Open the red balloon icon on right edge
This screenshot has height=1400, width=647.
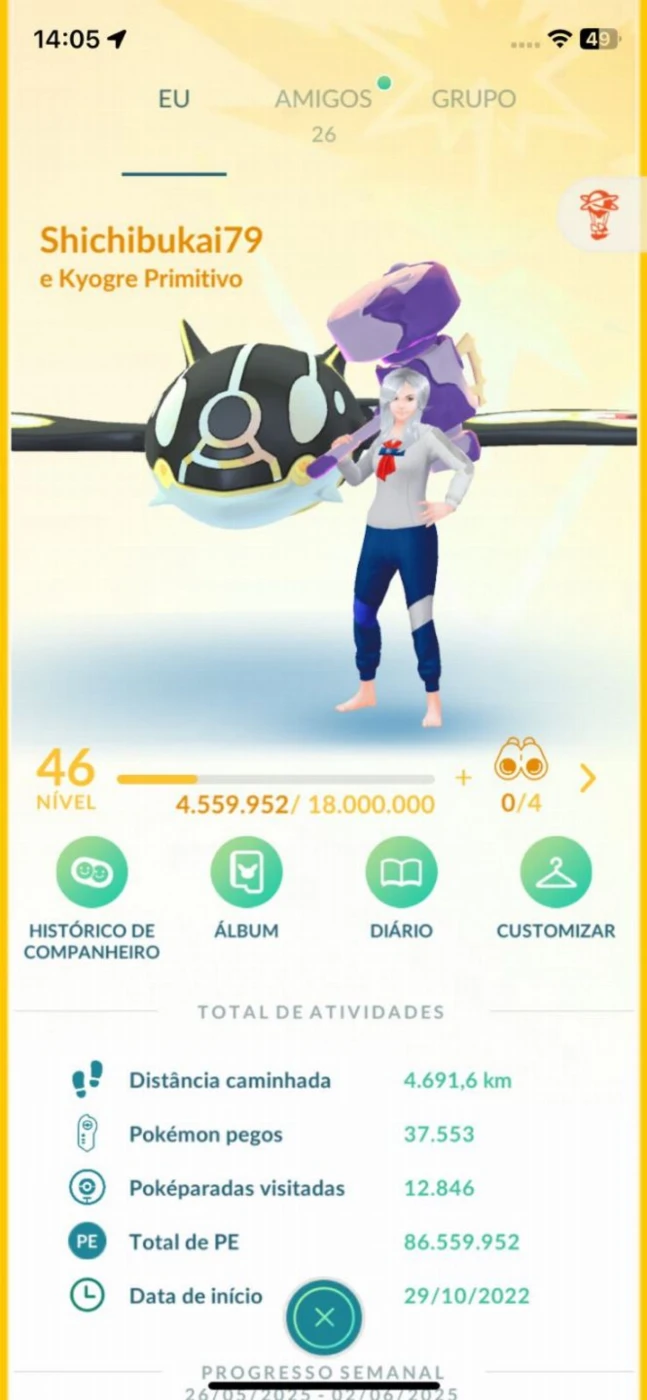click(599, 215)
